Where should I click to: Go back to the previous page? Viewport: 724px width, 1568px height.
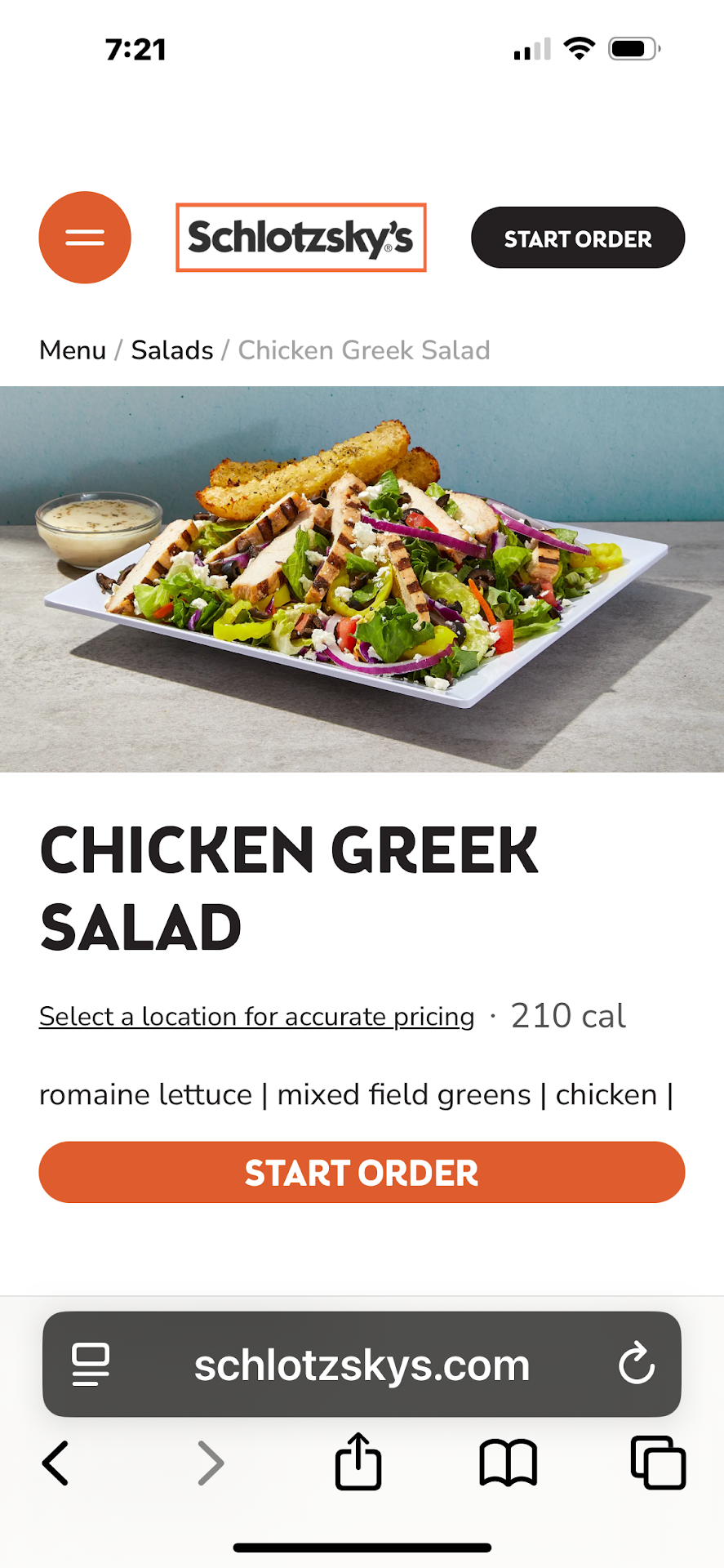click(56, 1463)
